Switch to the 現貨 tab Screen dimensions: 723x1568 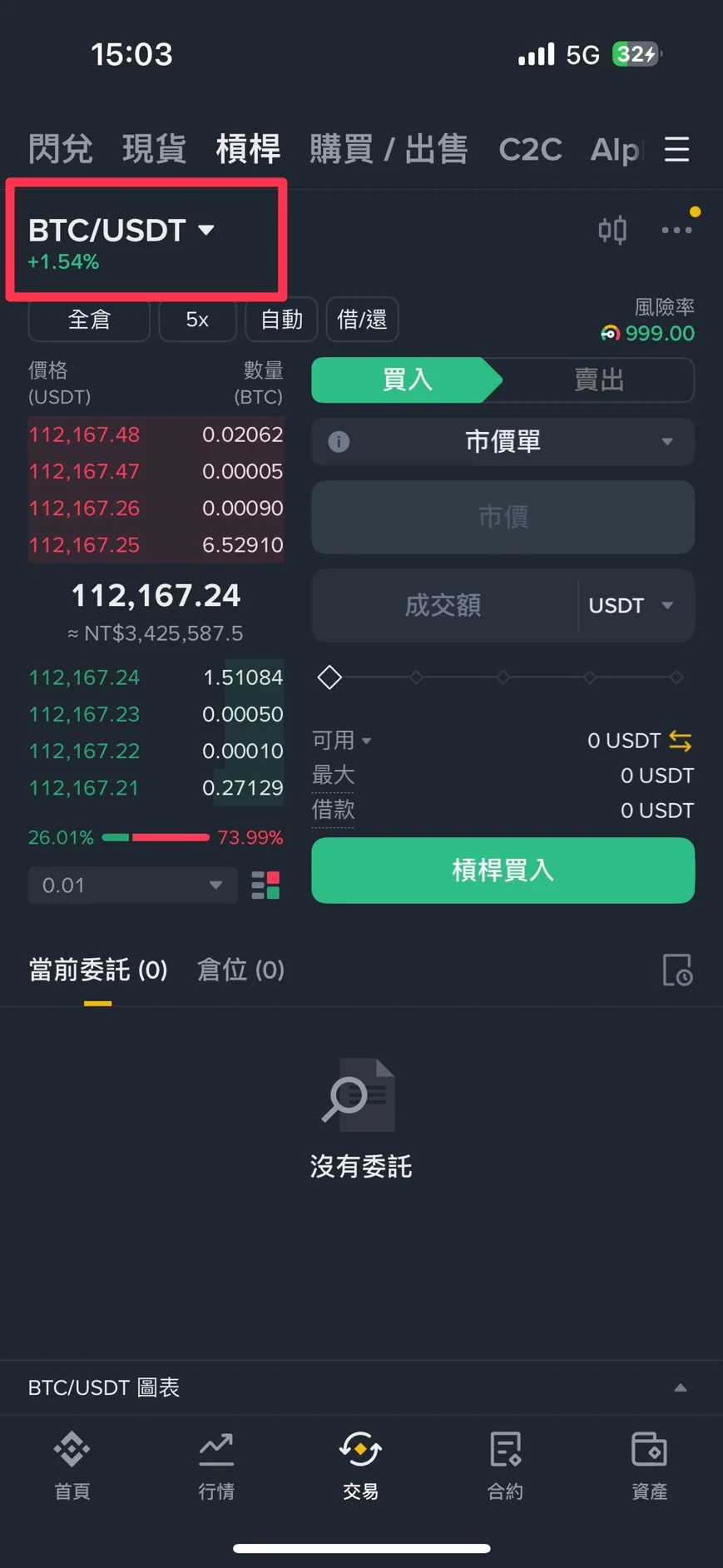click(x=154, y=150)
